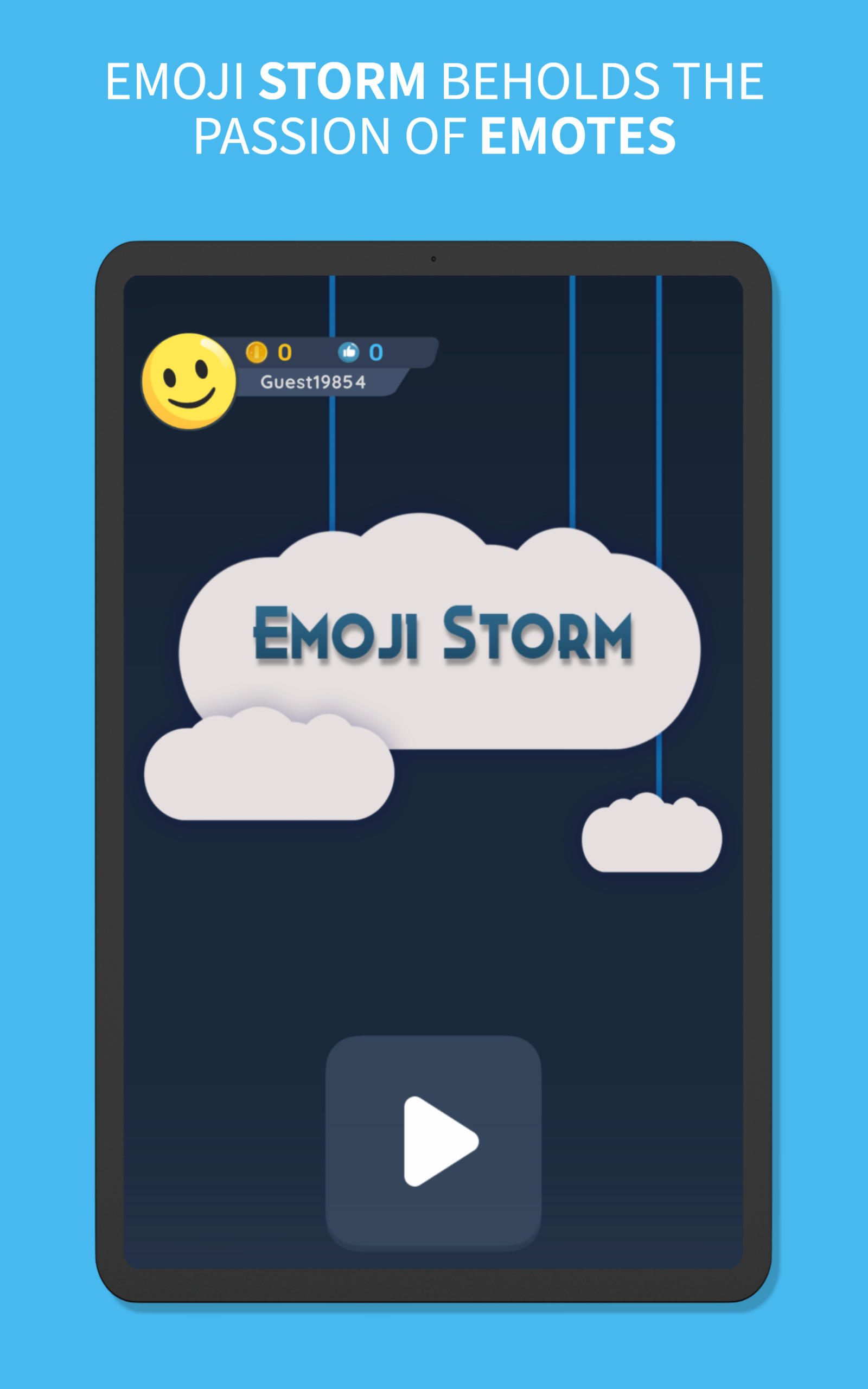Tap the smiley emoji's smile
868x1389 pixels.
tap(192, 402)
